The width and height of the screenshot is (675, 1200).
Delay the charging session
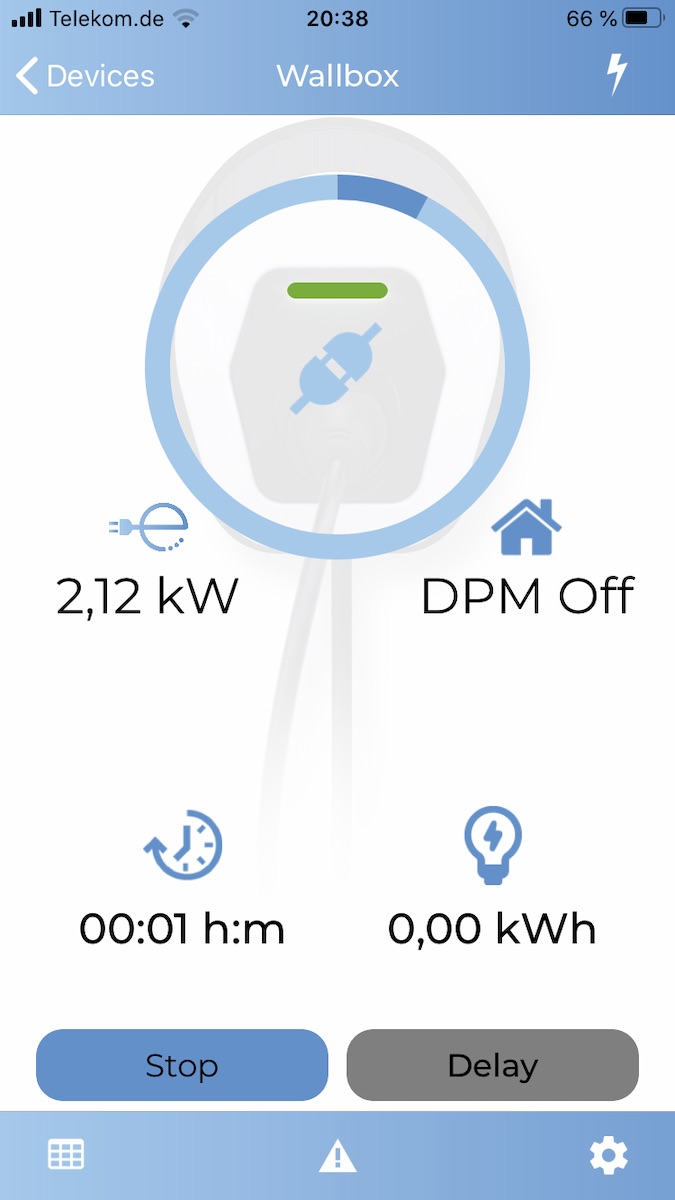click(492, 1065)
